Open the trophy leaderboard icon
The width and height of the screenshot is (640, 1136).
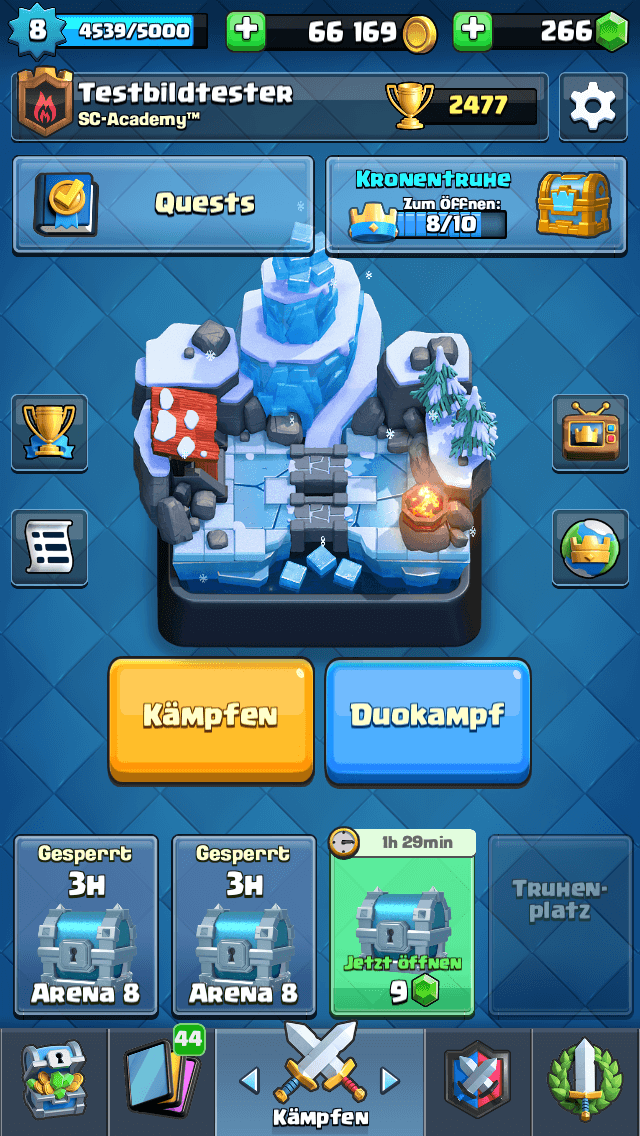click(x=49, y=432)
